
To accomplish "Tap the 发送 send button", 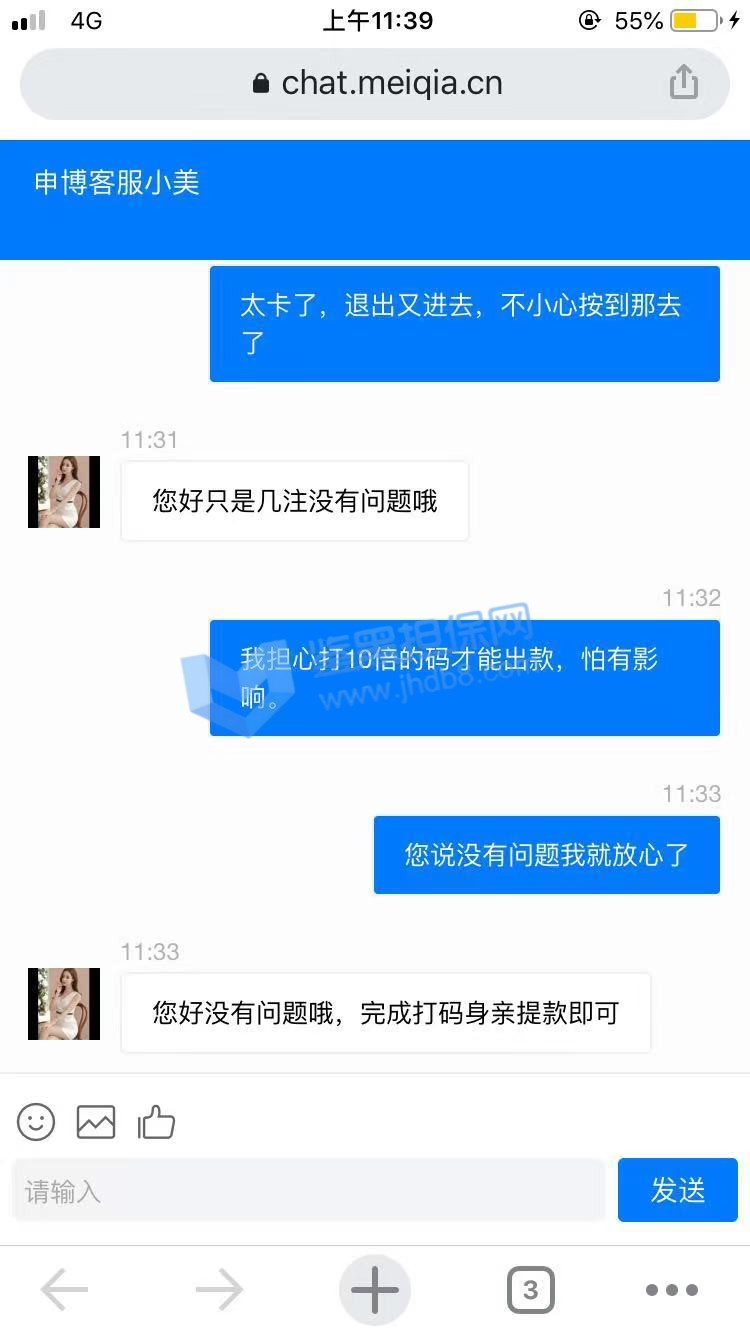I will tap(677, 1190).
